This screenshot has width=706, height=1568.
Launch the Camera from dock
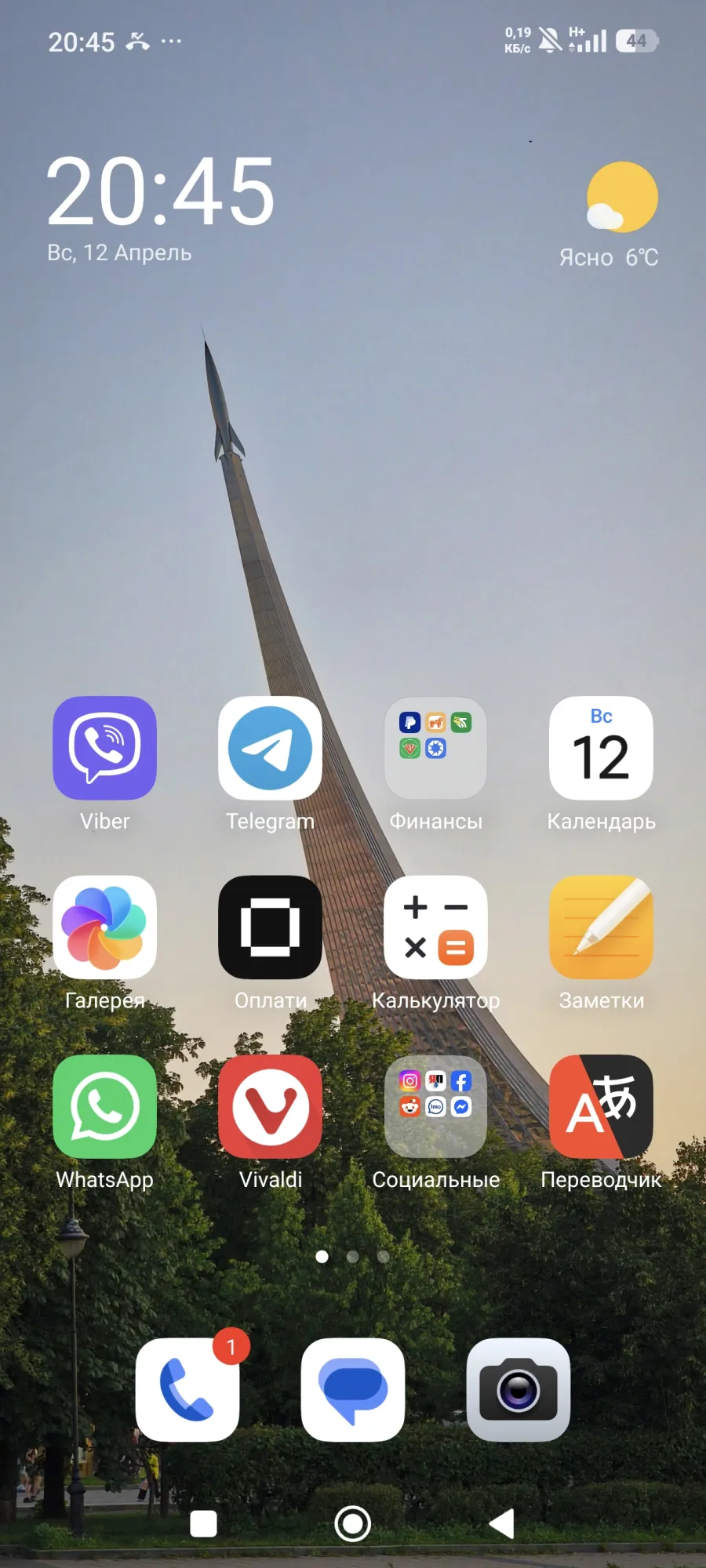[x=519, y=1390]
